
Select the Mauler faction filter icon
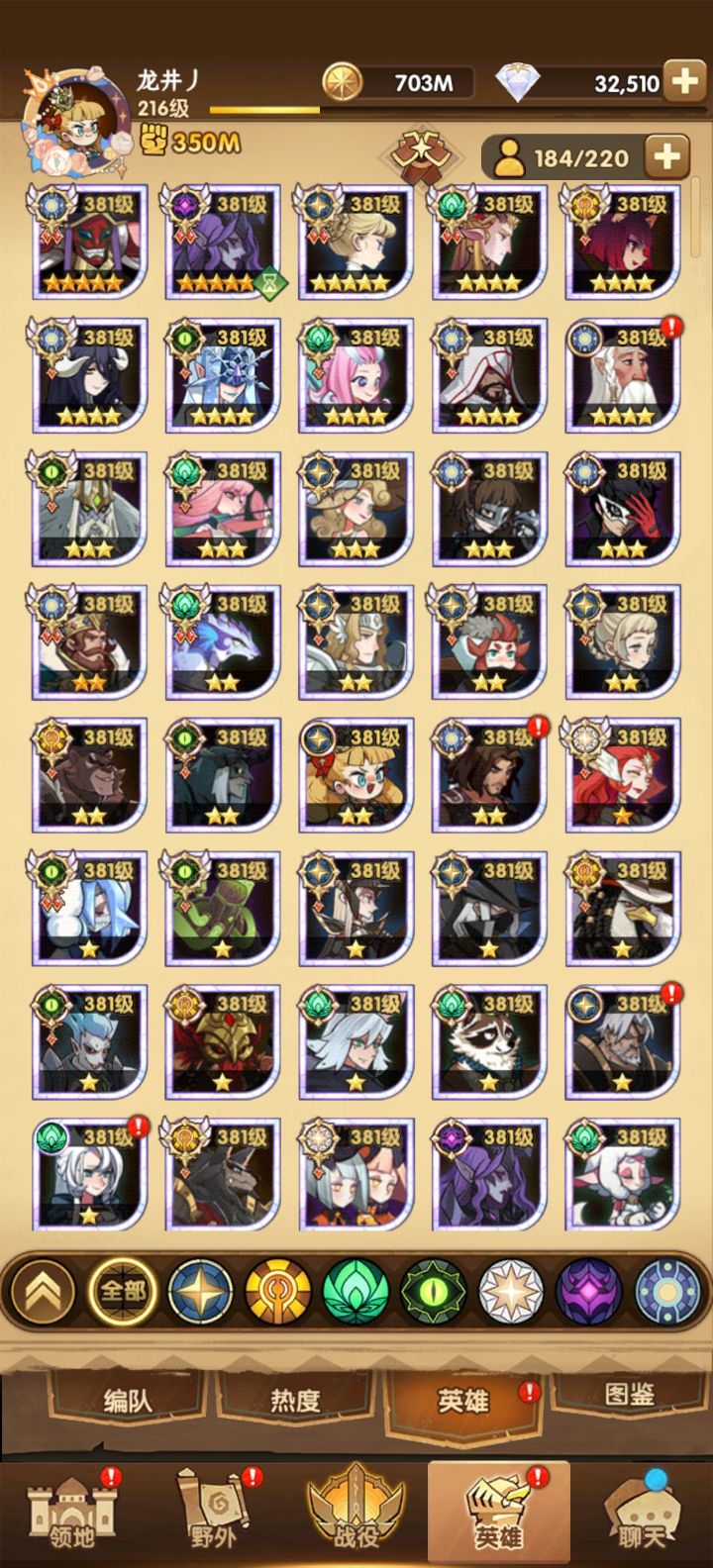pos(275,1295)
